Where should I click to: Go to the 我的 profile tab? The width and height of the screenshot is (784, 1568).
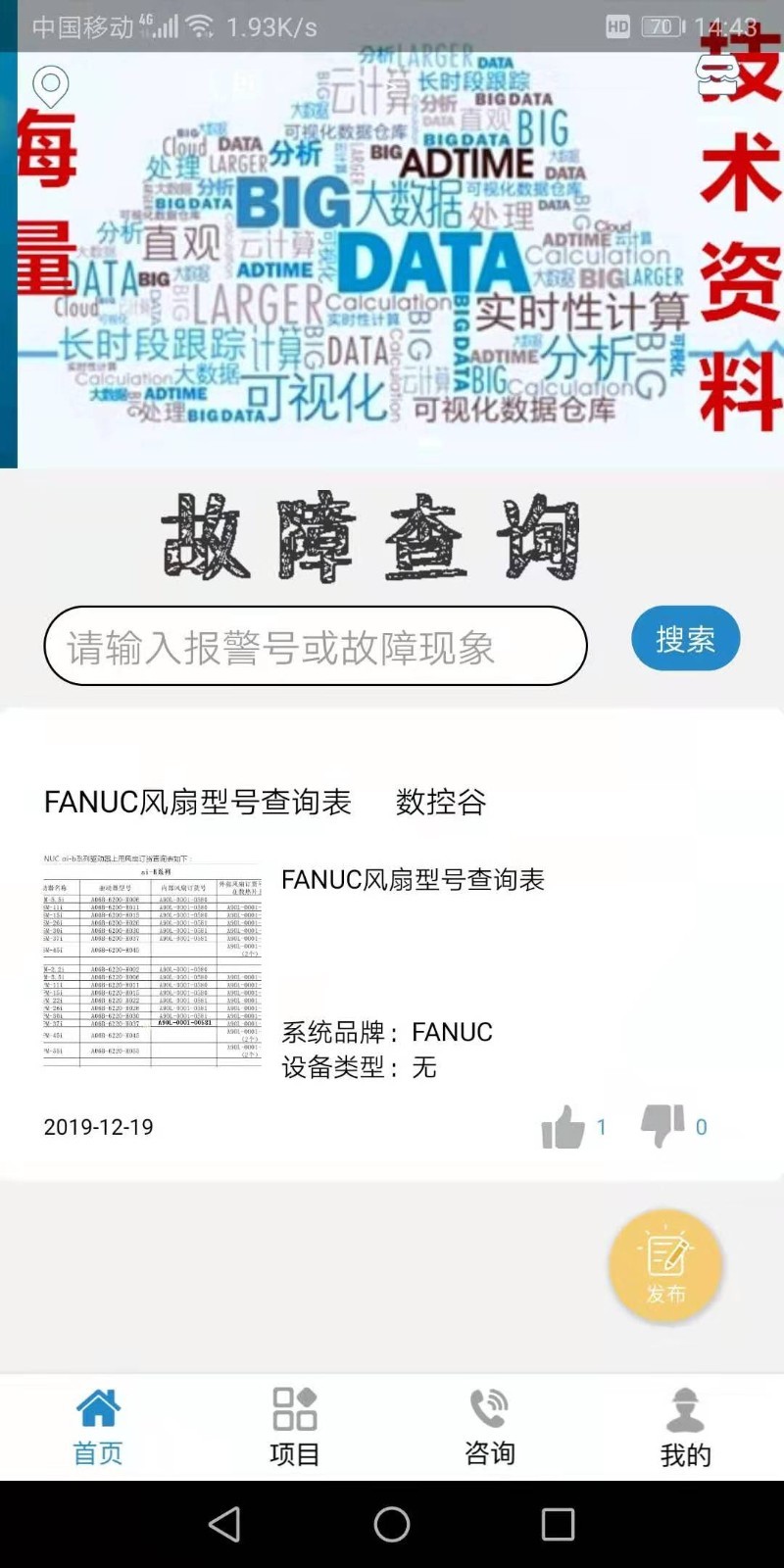(x=685, y=1427)
